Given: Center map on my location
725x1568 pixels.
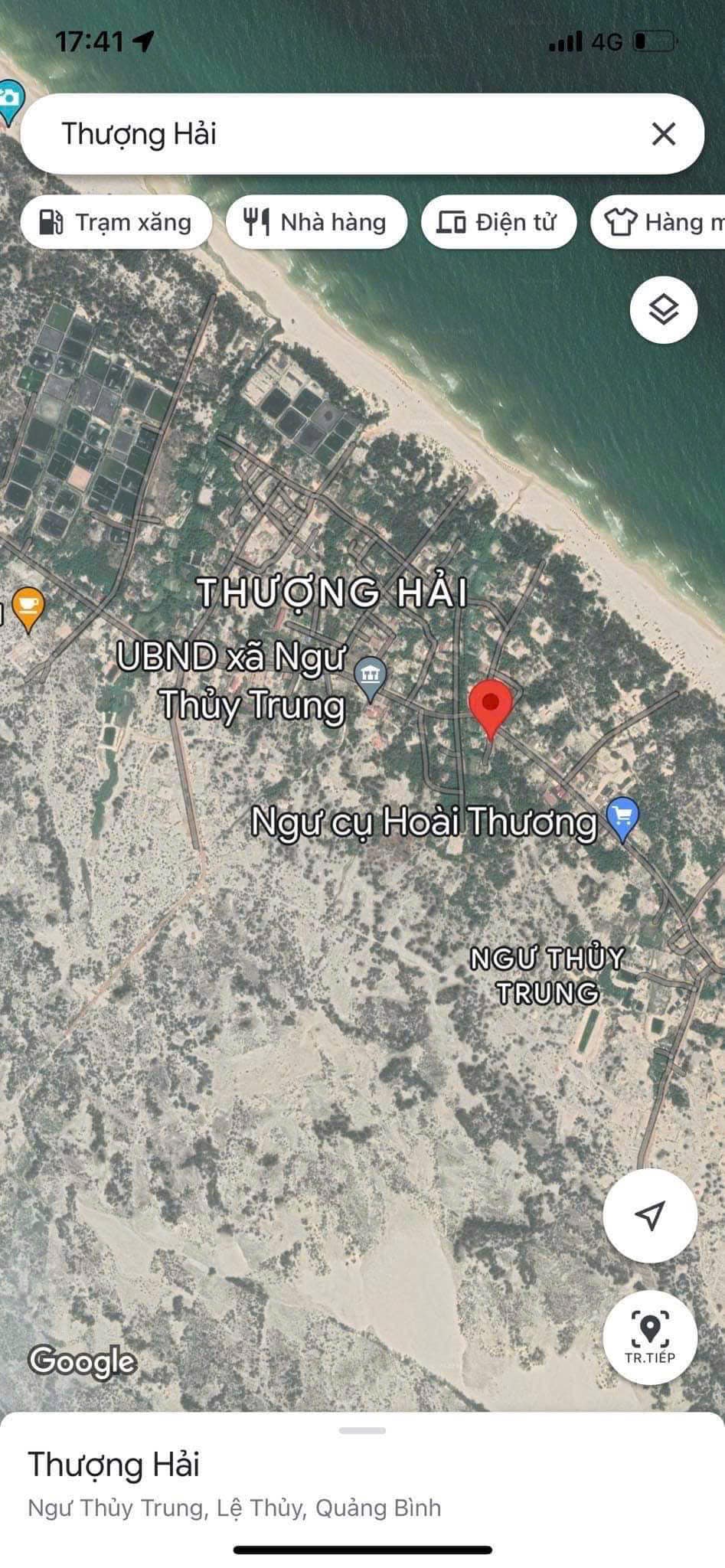Looking at the screenshot, I should [x=649, y=1215].
